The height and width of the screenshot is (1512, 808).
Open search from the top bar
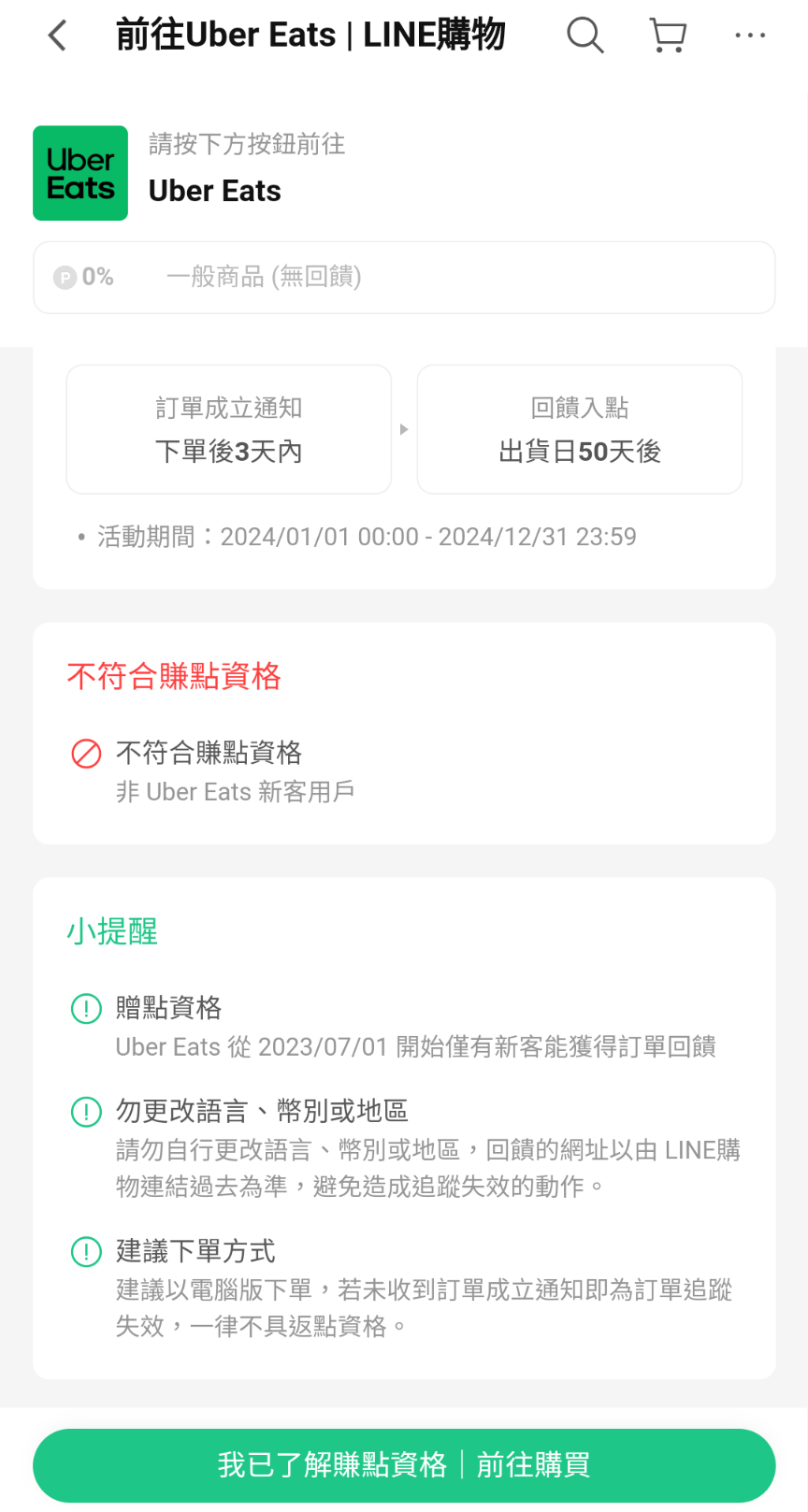(585, 36)
